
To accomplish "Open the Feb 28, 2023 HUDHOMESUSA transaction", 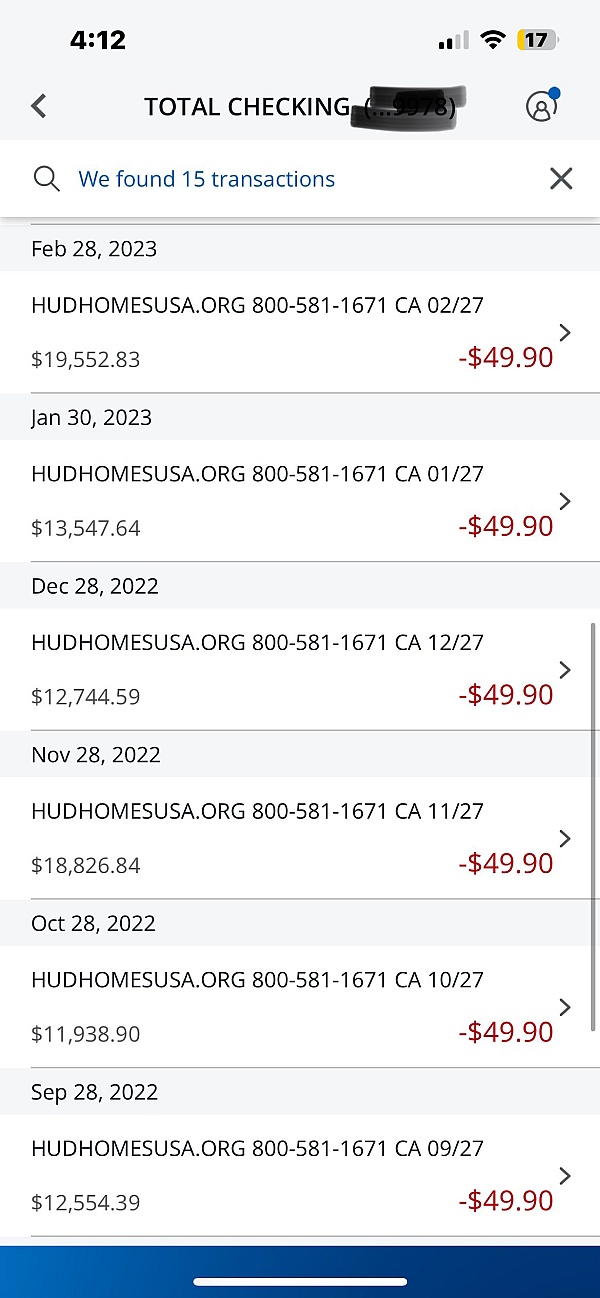I will 300,332.
